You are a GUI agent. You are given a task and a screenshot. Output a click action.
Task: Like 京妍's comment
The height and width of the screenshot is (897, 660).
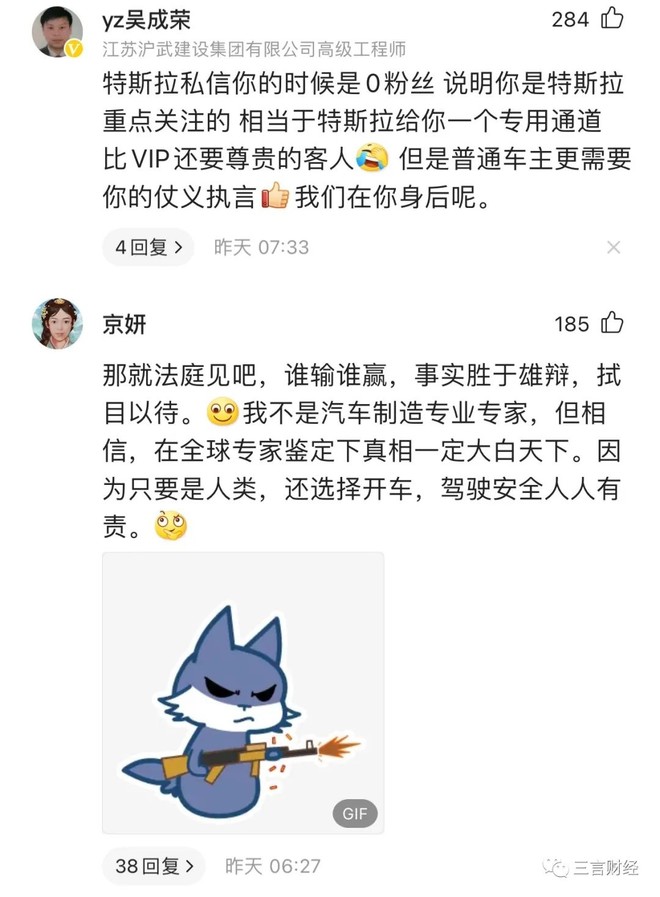[x=612, y=323]
